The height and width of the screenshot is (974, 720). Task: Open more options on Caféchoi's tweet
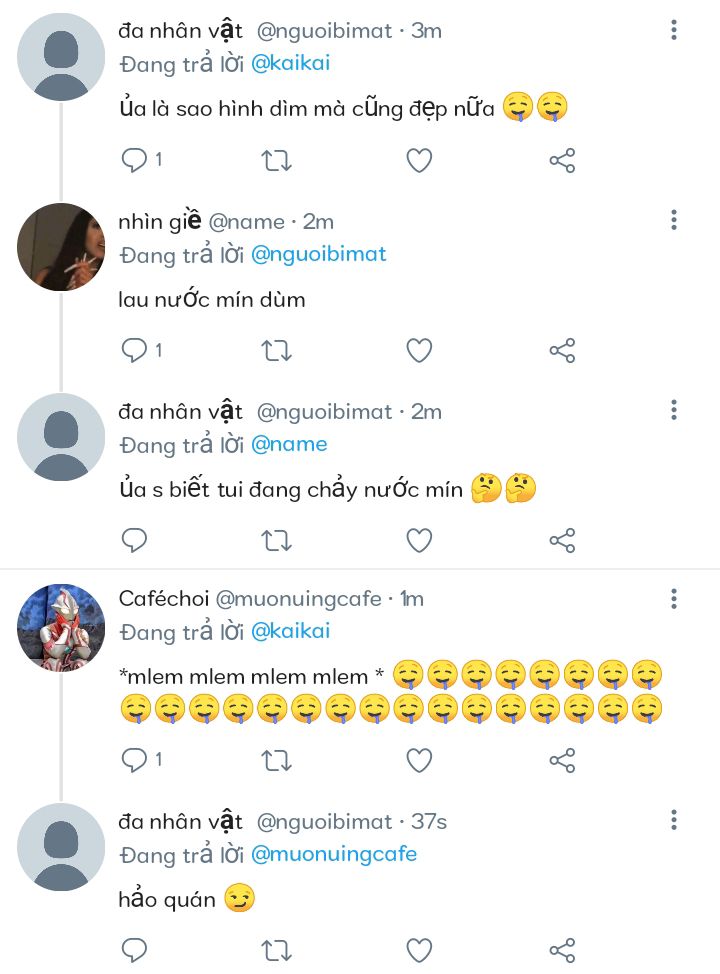(674, 599)
